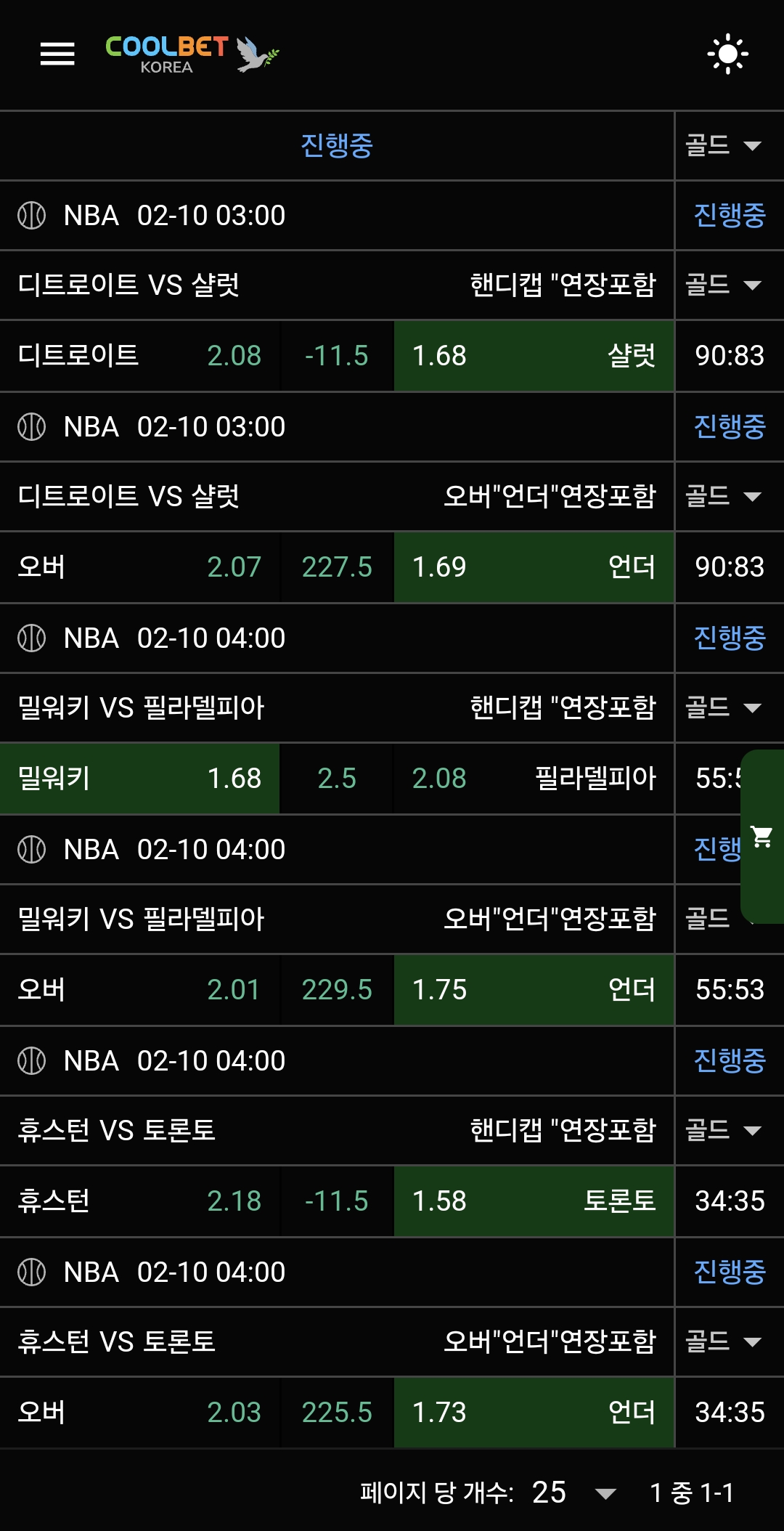Choose 필라델피아 handicap odds 2.08
This screenshot has height=1531, width=784.
(534, 779)
